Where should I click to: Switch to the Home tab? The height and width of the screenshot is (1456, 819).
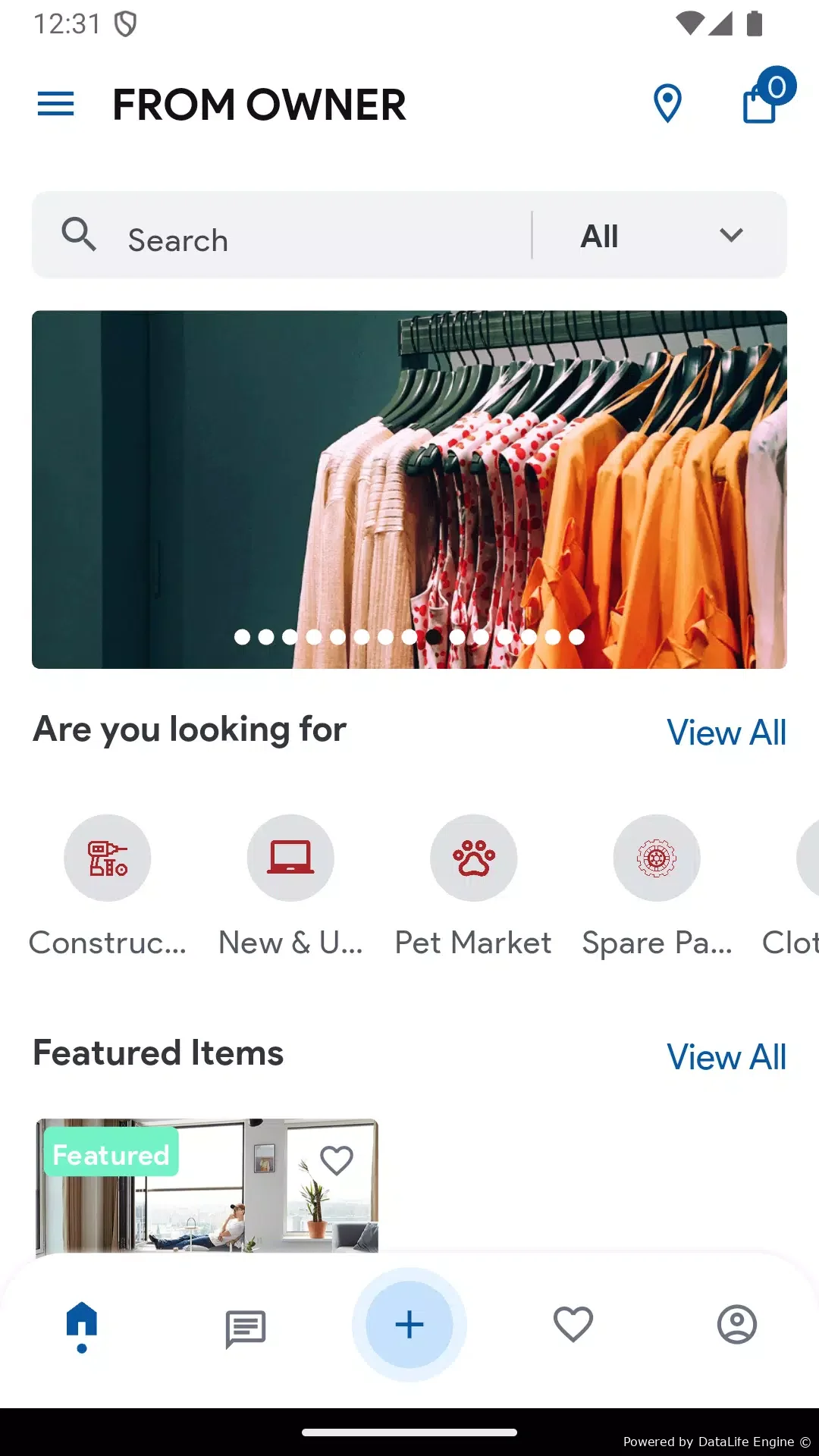click(x=82, y=1325)
